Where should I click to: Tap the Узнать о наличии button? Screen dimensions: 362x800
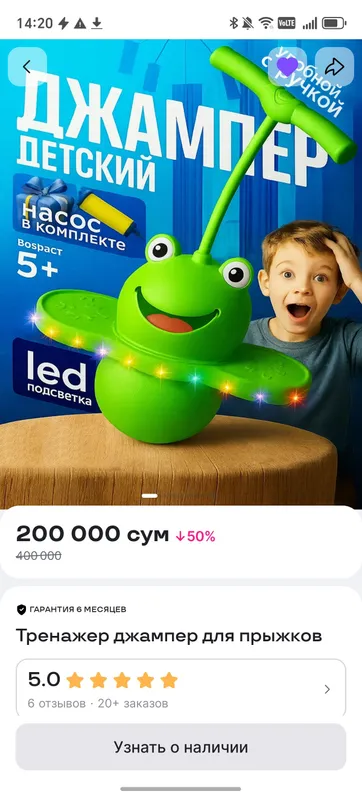coord(181,747)
